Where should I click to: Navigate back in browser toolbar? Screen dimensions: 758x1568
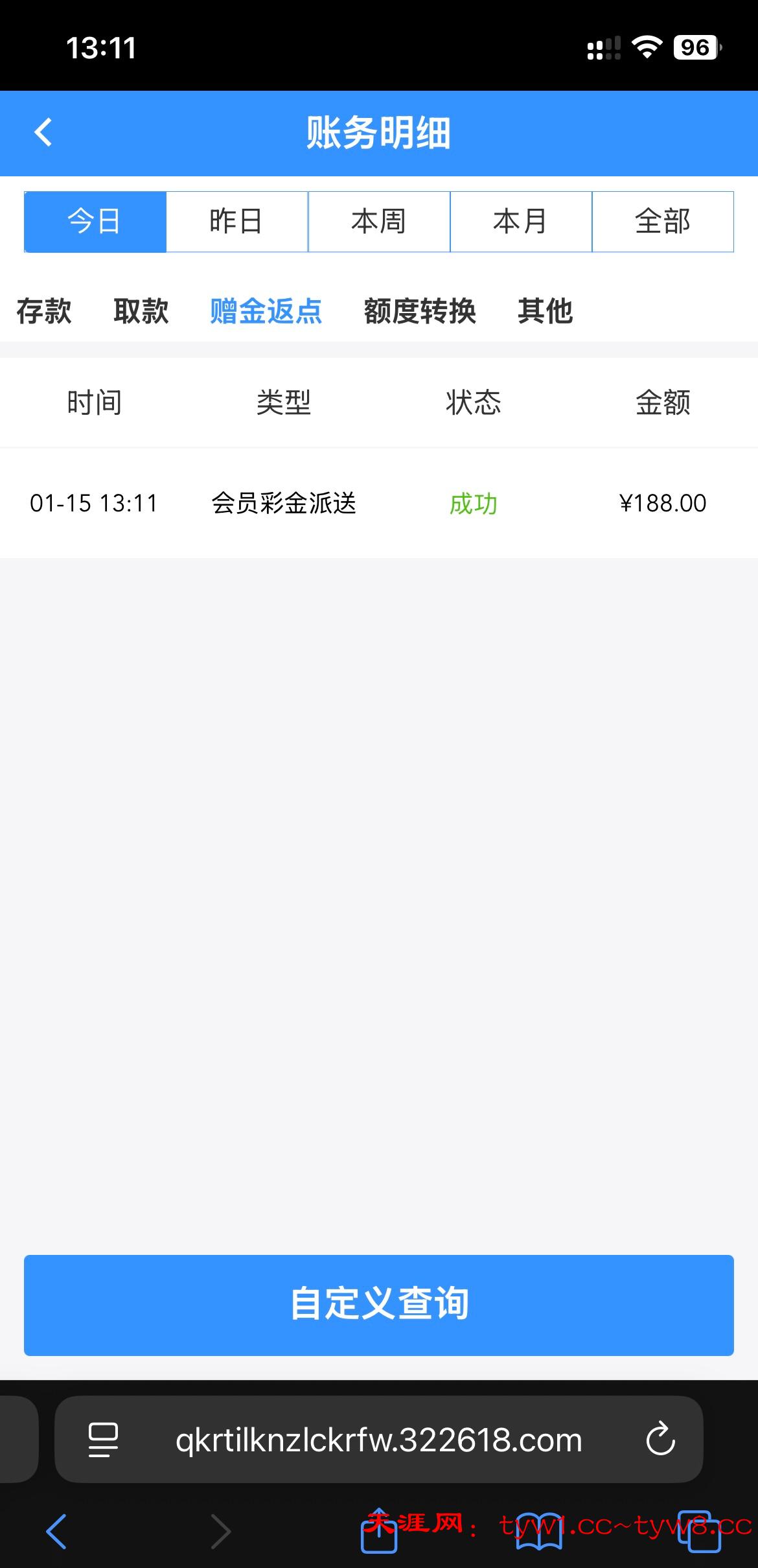(57, 1531)
